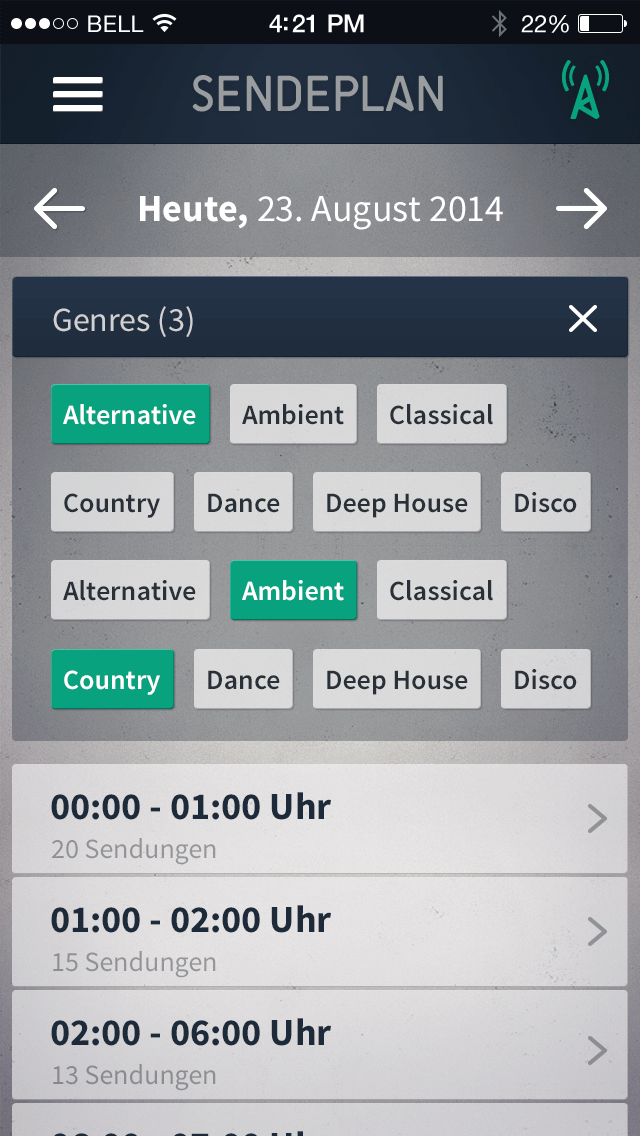Select the grey unselected Country chip
Viewport: 640px width, 1136px height.
click(112, 503)
